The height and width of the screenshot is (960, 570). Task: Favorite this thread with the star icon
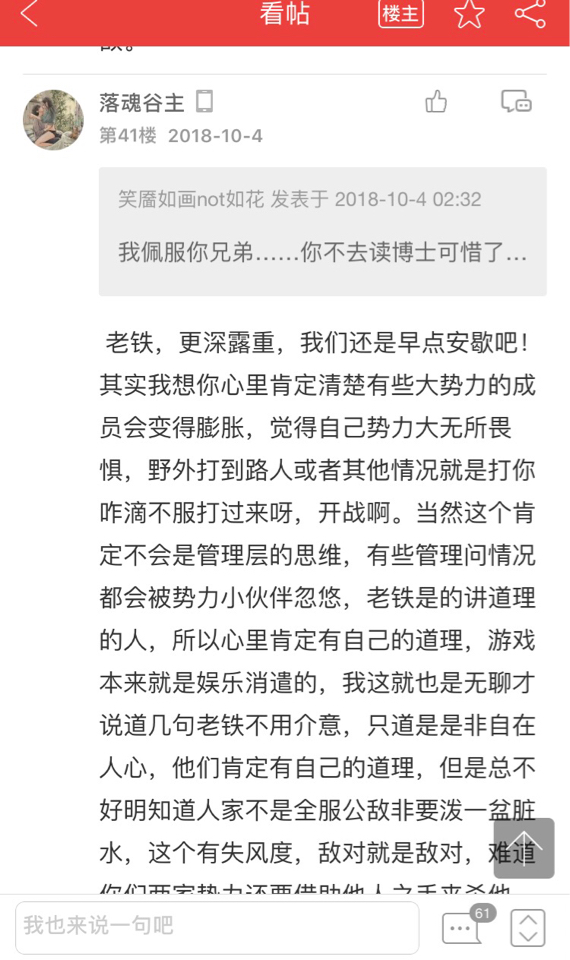click(470, 13)
